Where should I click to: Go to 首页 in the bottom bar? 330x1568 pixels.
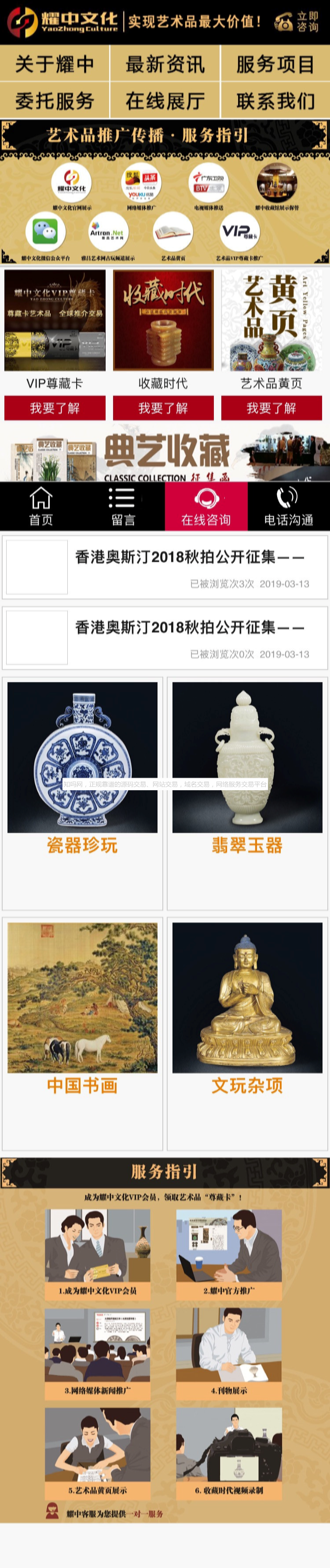pyautogui.click(x=41, y=506)
